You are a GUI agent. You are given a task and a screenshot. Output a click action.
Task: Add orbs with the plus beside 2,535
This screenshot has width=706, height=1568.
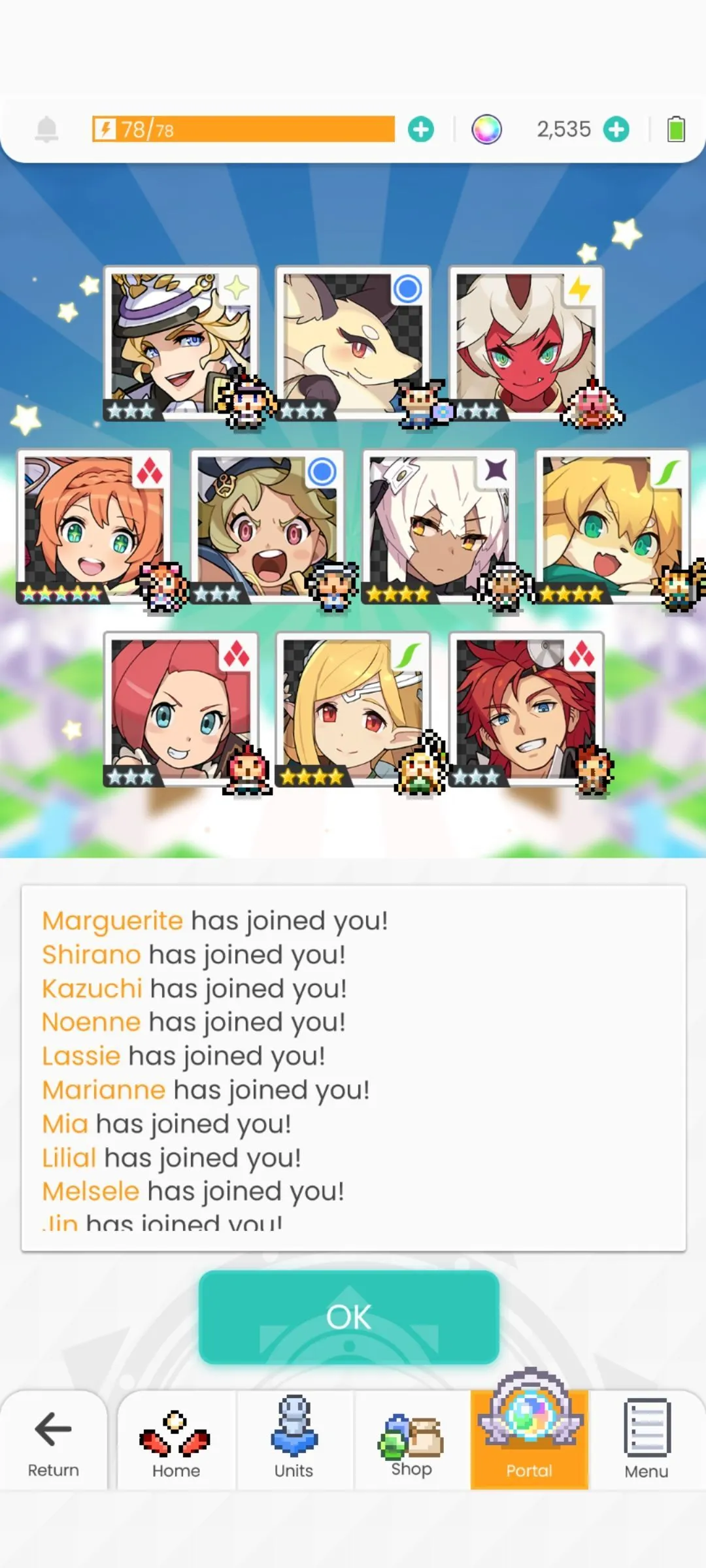pos(616,129)
